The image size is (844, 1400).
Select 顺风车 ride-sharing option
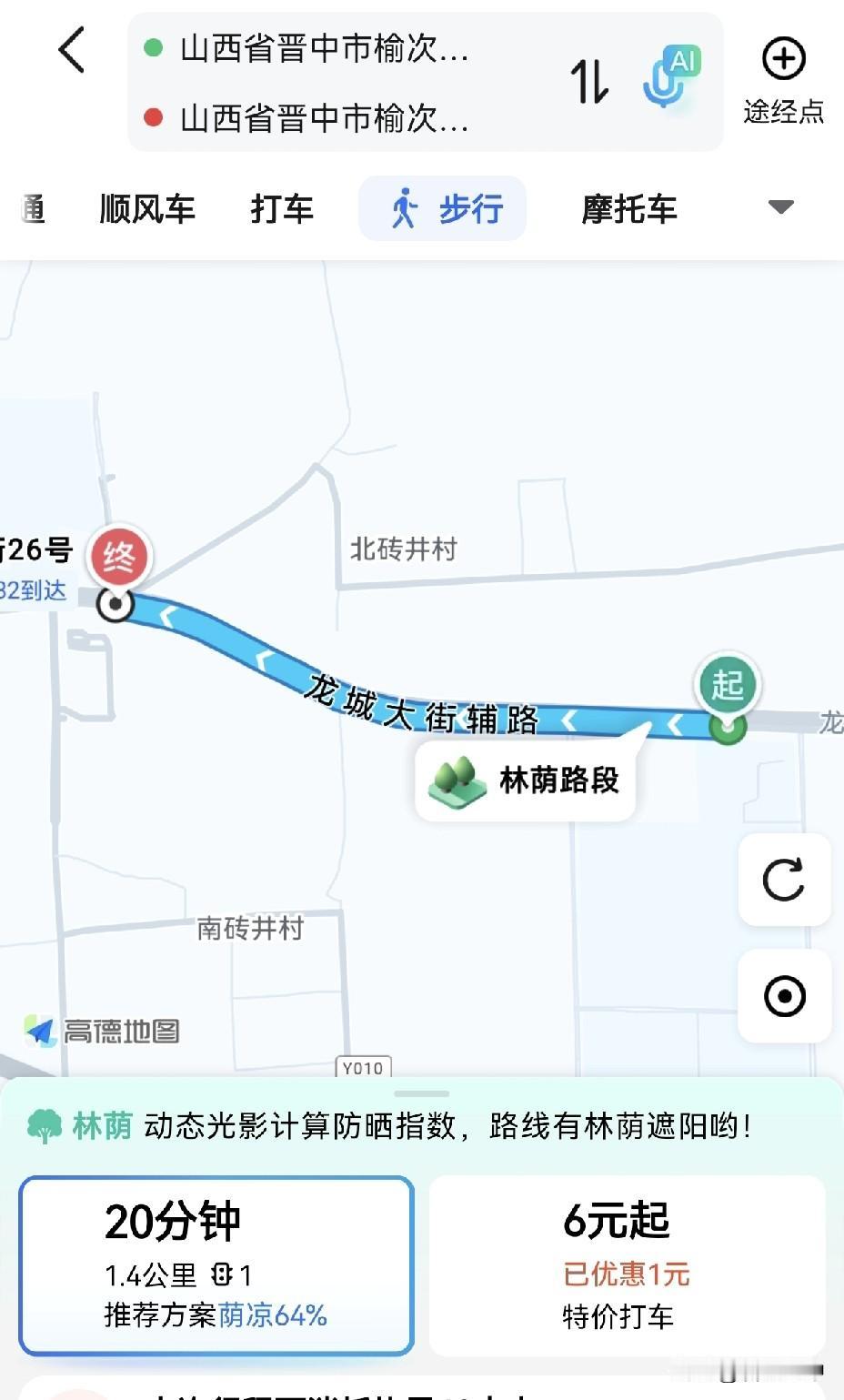tap(147, 208)
